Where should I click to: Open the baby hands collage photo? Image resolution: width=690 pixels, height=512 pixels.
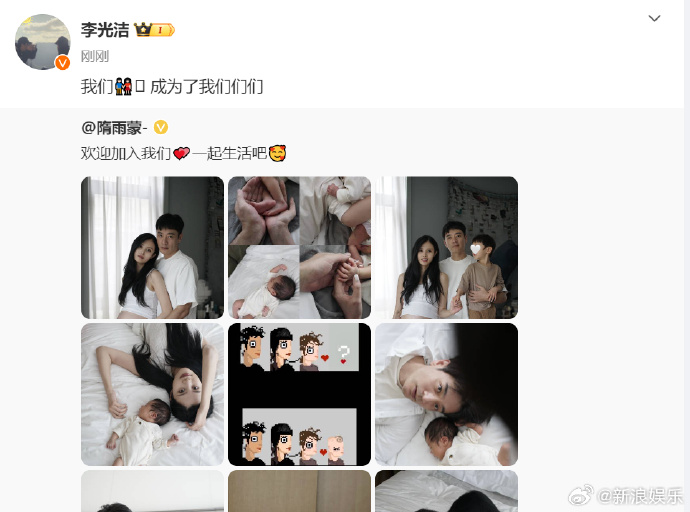[x=299, y=247]
